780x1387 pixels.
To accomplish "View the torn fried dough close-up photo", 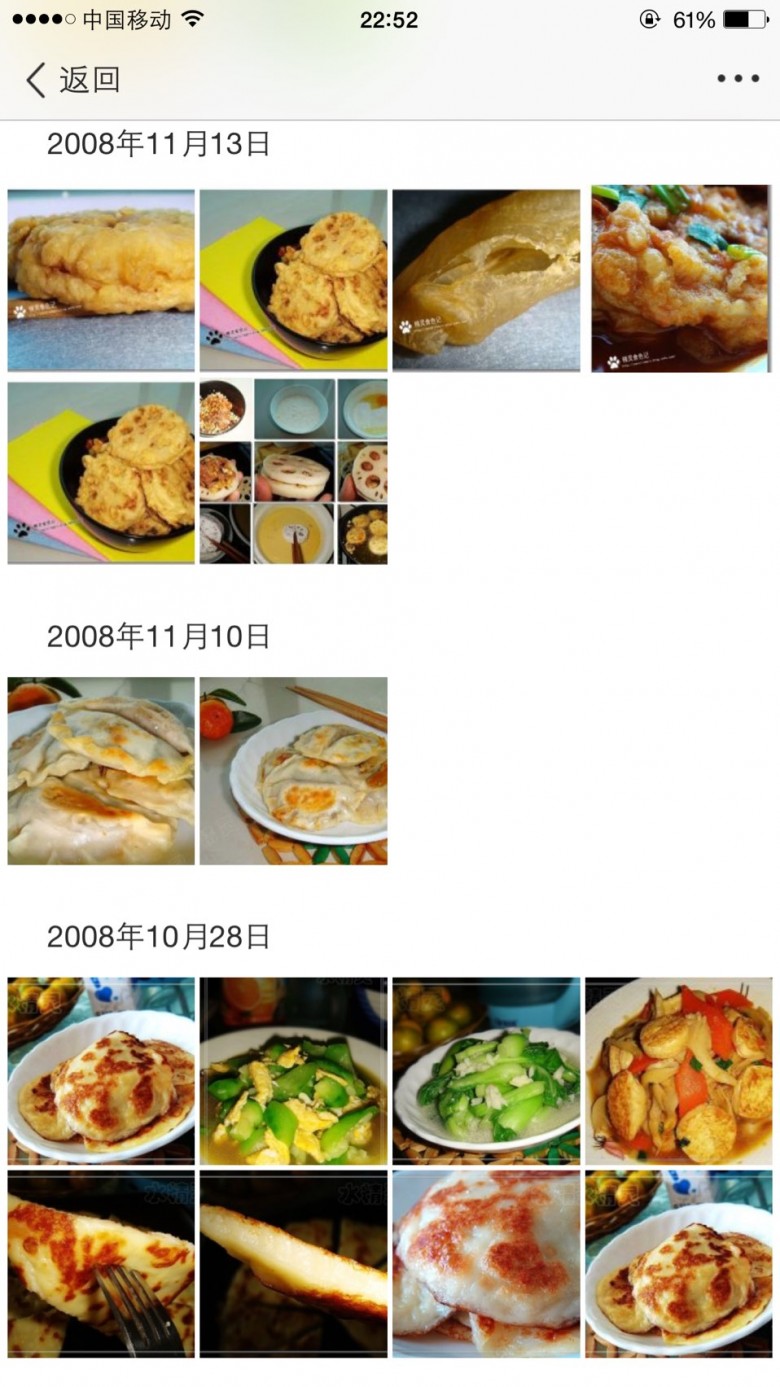I will [486, 280].
